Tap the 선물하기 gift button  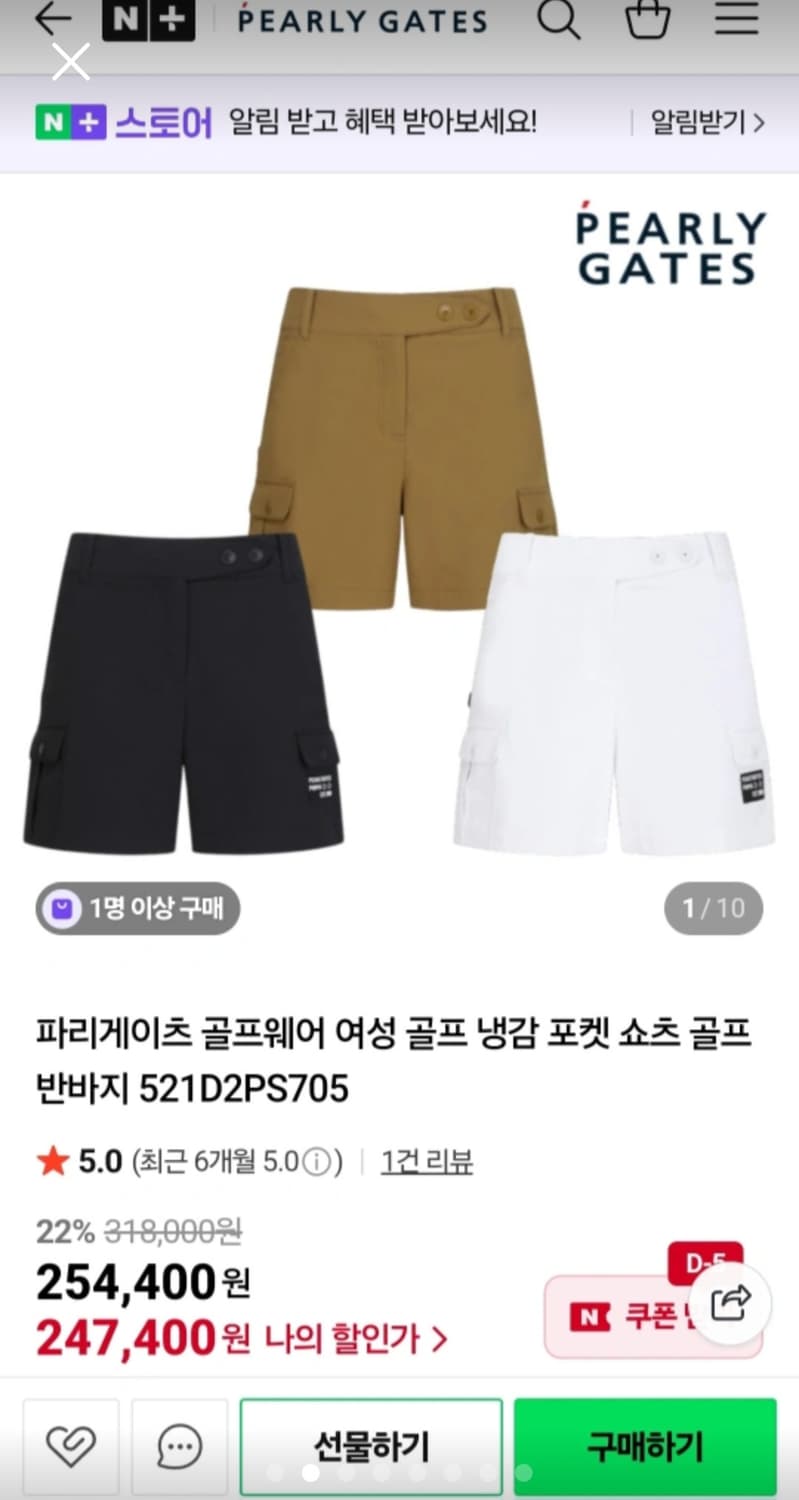371,1446
